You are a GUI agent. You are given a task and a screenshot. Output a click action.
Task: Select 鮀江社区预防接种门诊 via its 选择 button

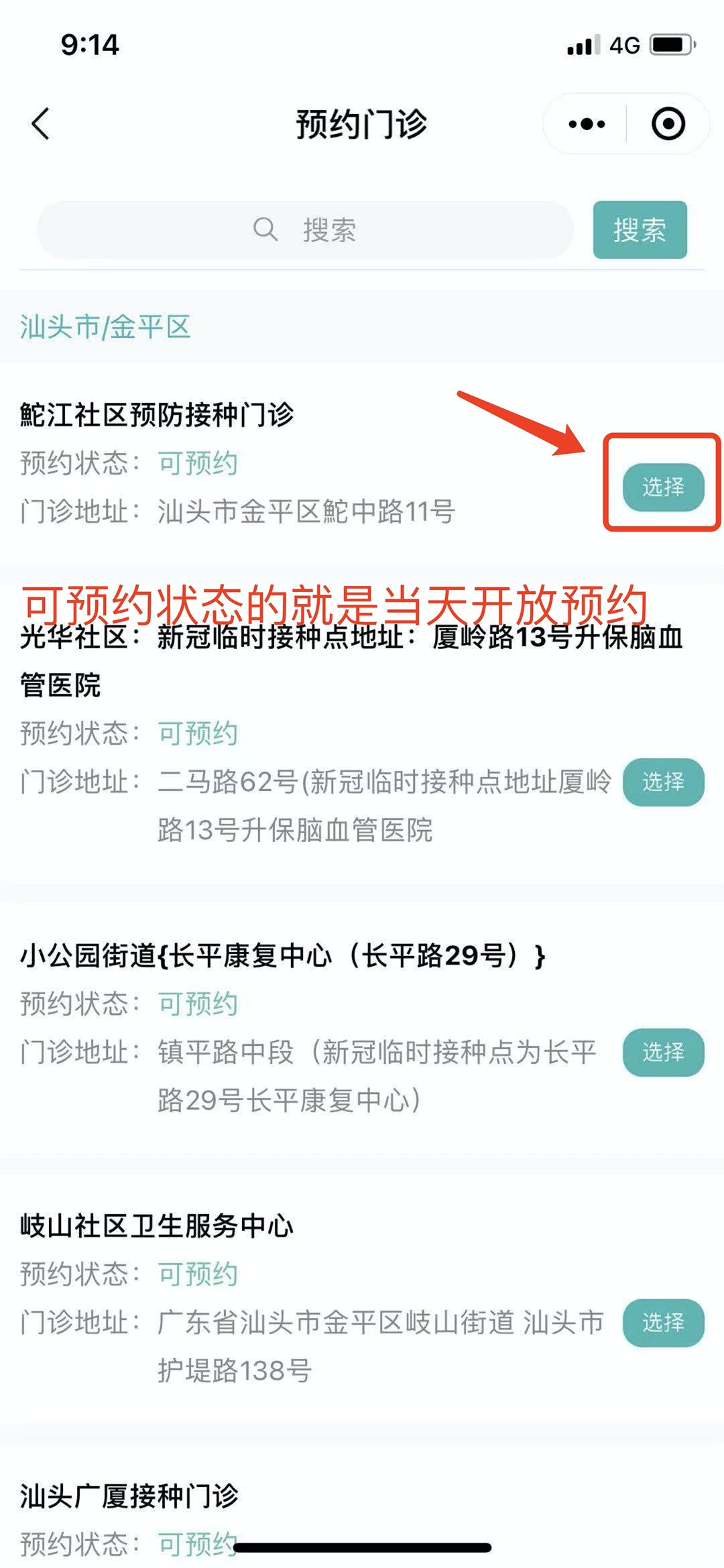tap(663, 487)
